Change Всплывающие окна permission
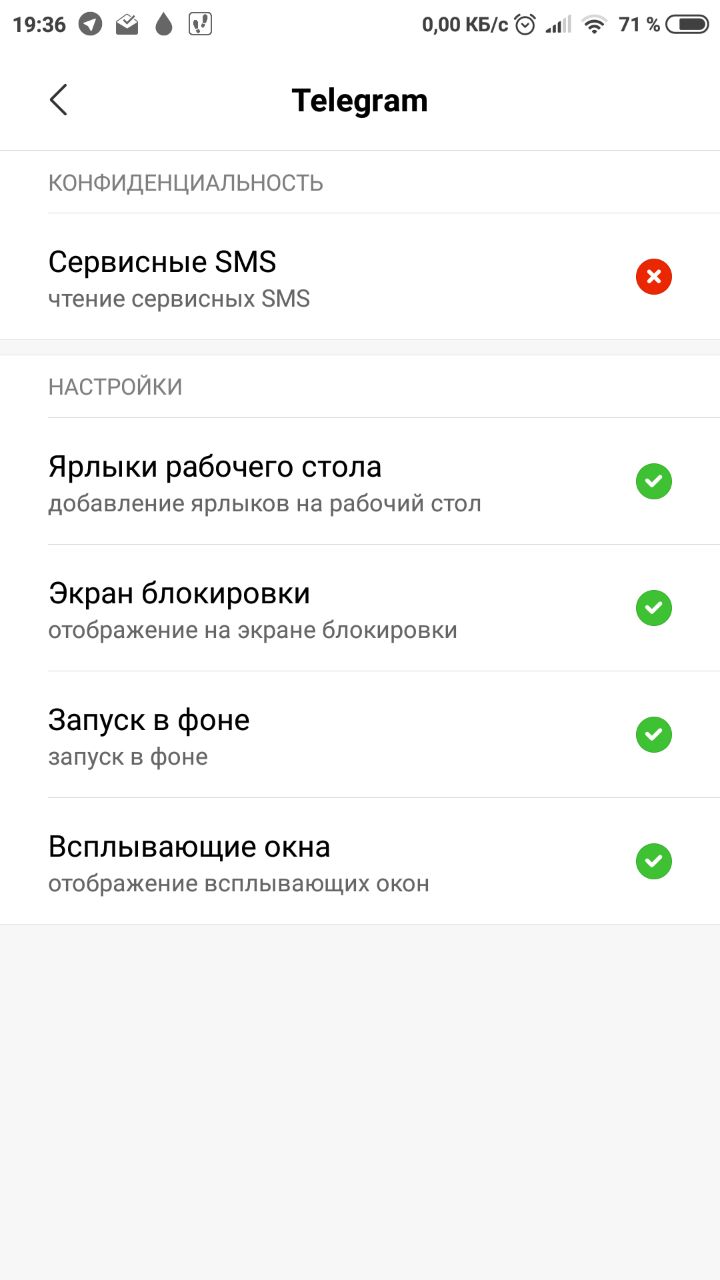This screenshot has height=1280, width=720. 360,862
